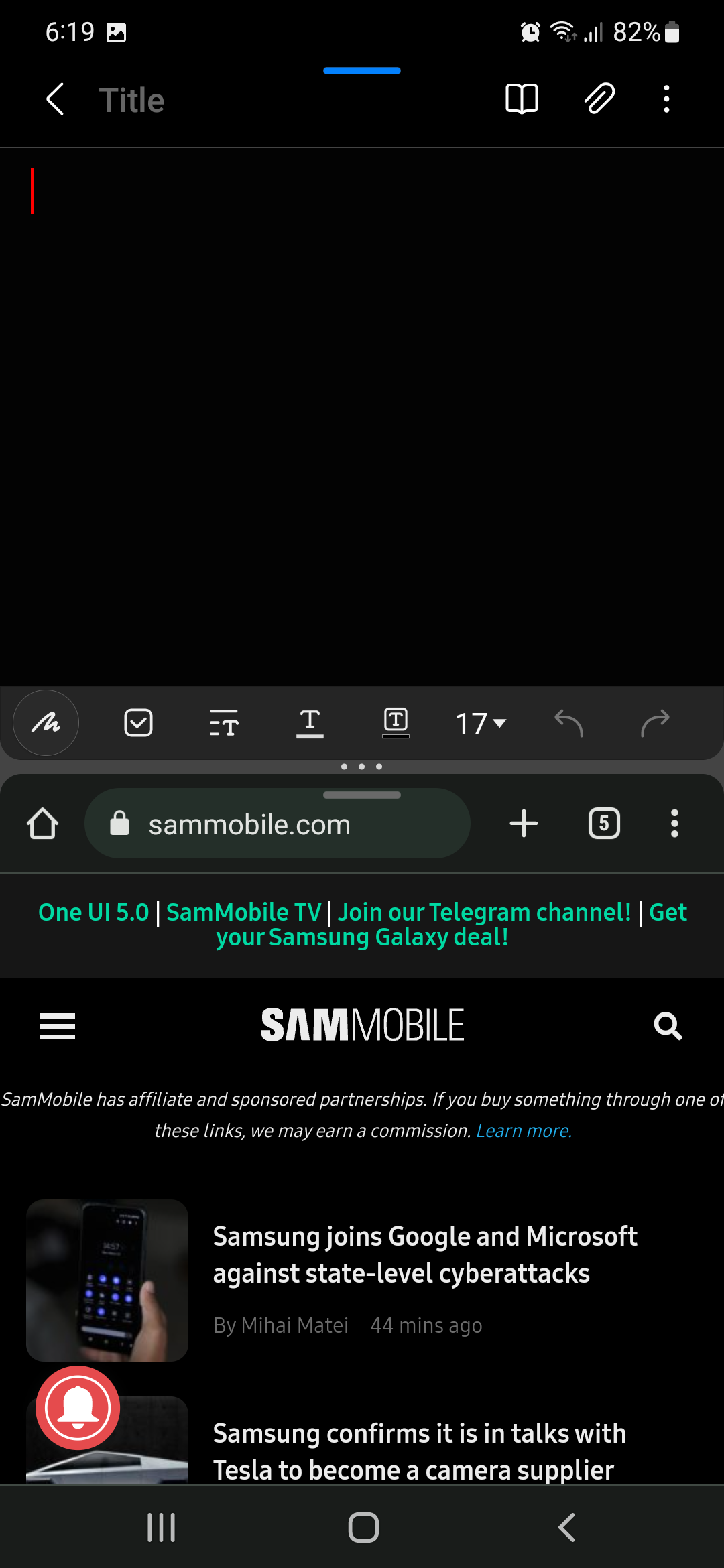
Task: Open the SamMobile hamburger menu
Action: 57,1026
